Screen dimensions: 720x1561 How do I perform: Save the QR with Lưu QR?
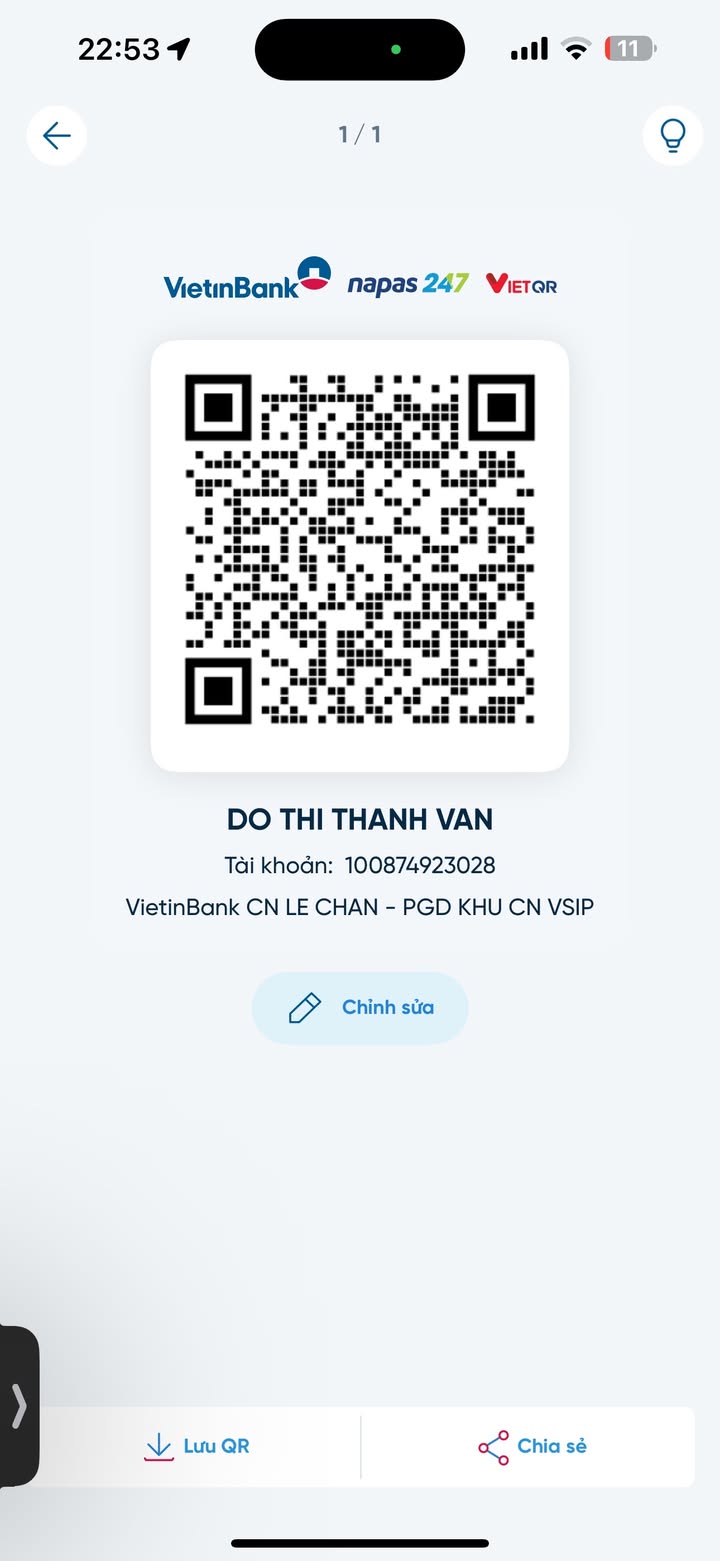[197, 1446]
